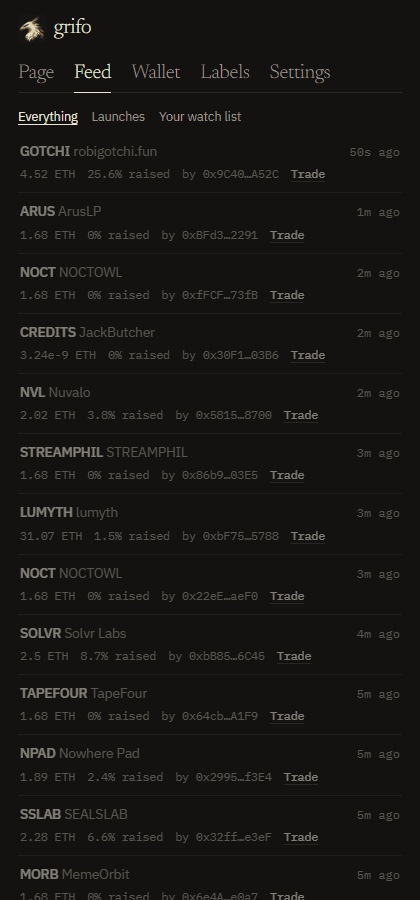Select the Everything filter
420x900 pixels.
[48, 117]
